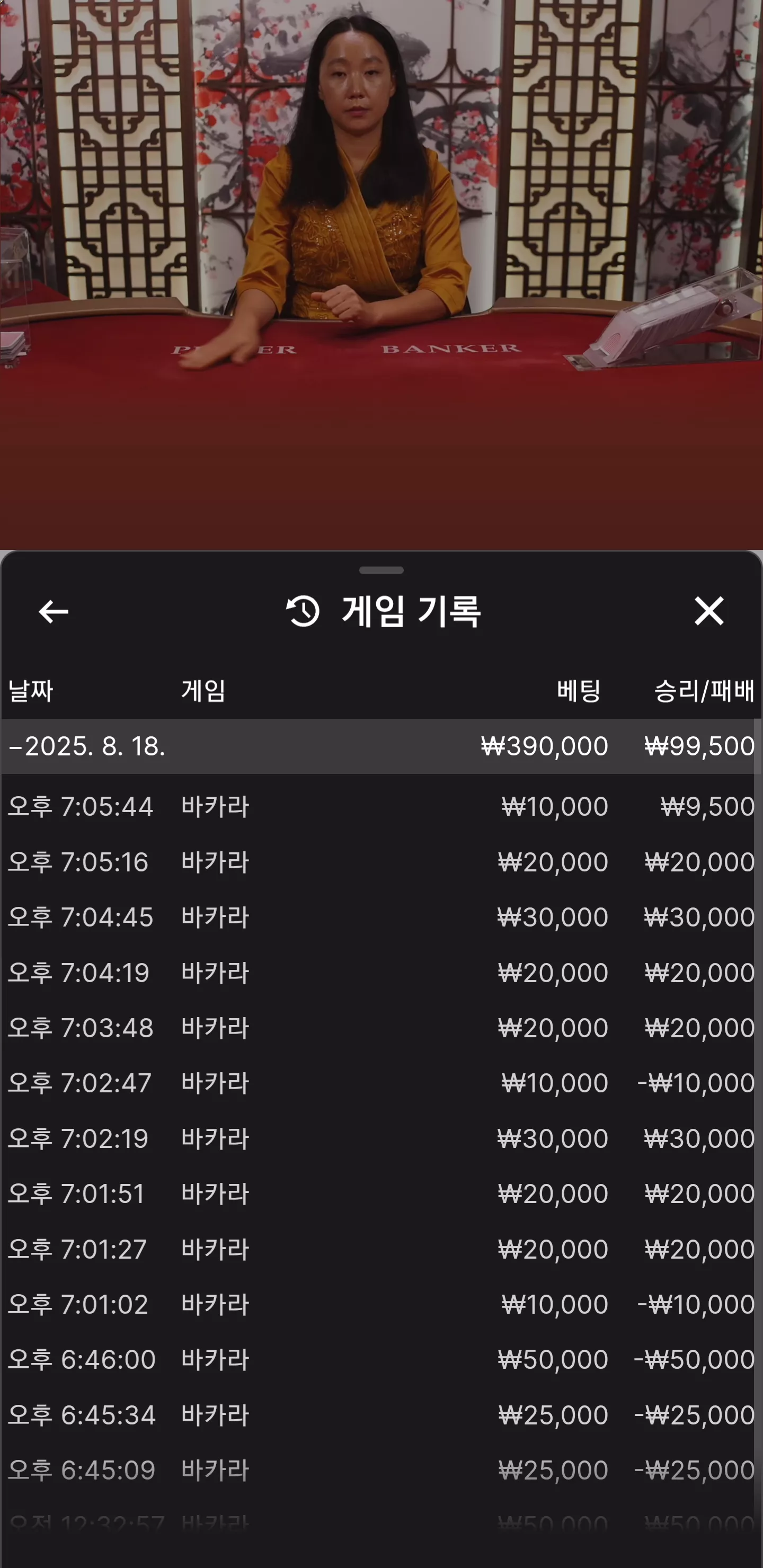Tap the drag handle above the history title
Image resolution: width=763 pixels, height=1568 pixels.
(381, 571)
